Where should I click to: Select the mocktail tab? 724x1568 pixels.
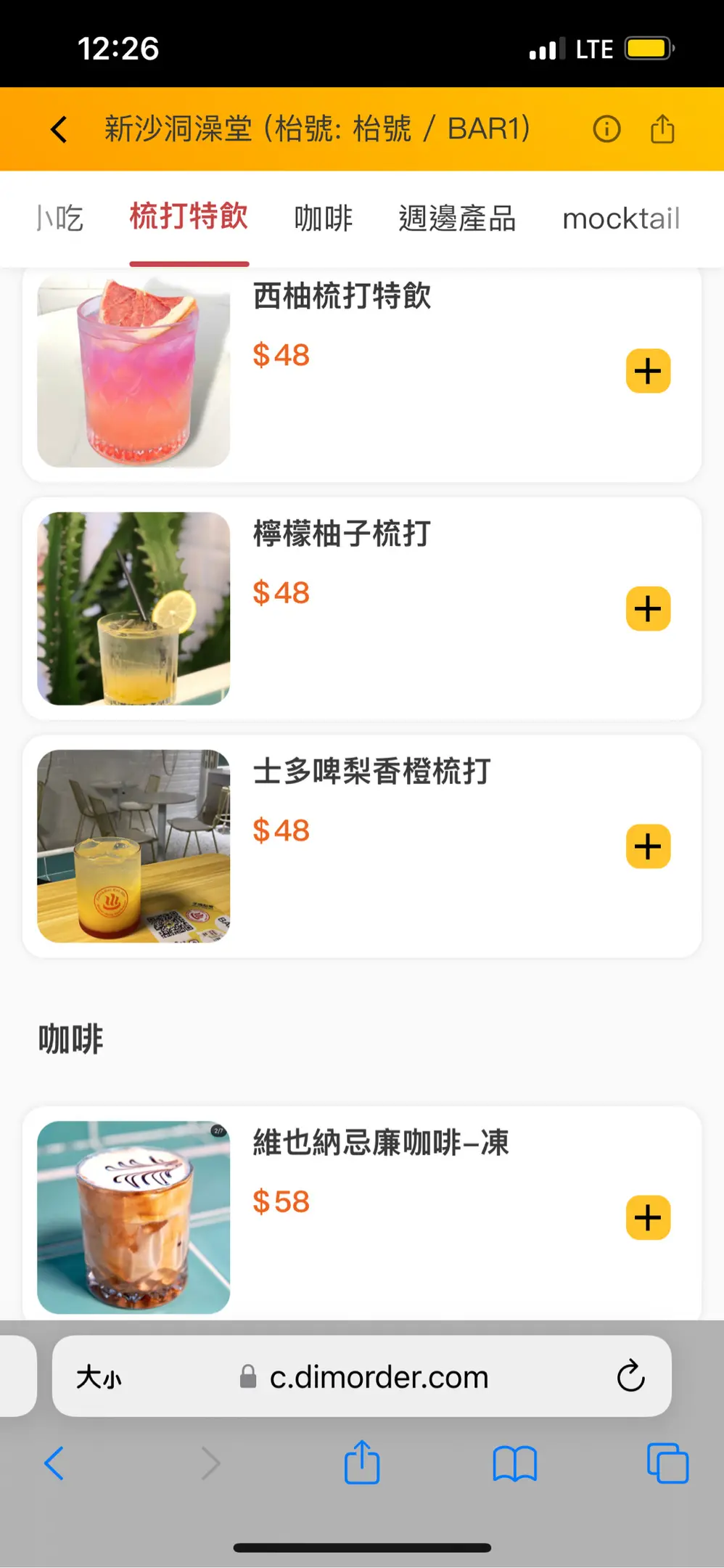pyautogui.click(x=621, y=218)
